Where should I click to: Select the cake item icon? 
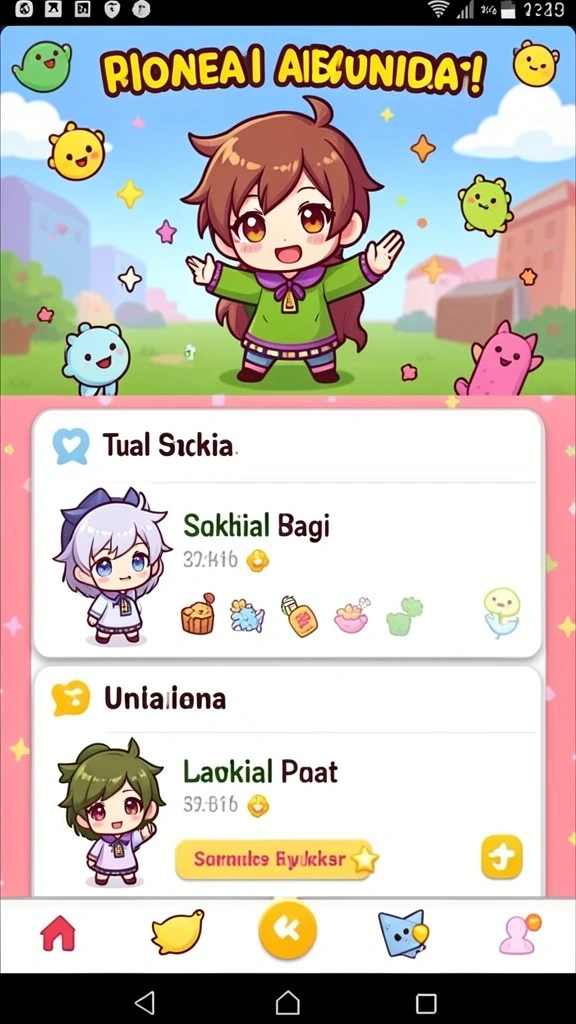coord(198,614)
